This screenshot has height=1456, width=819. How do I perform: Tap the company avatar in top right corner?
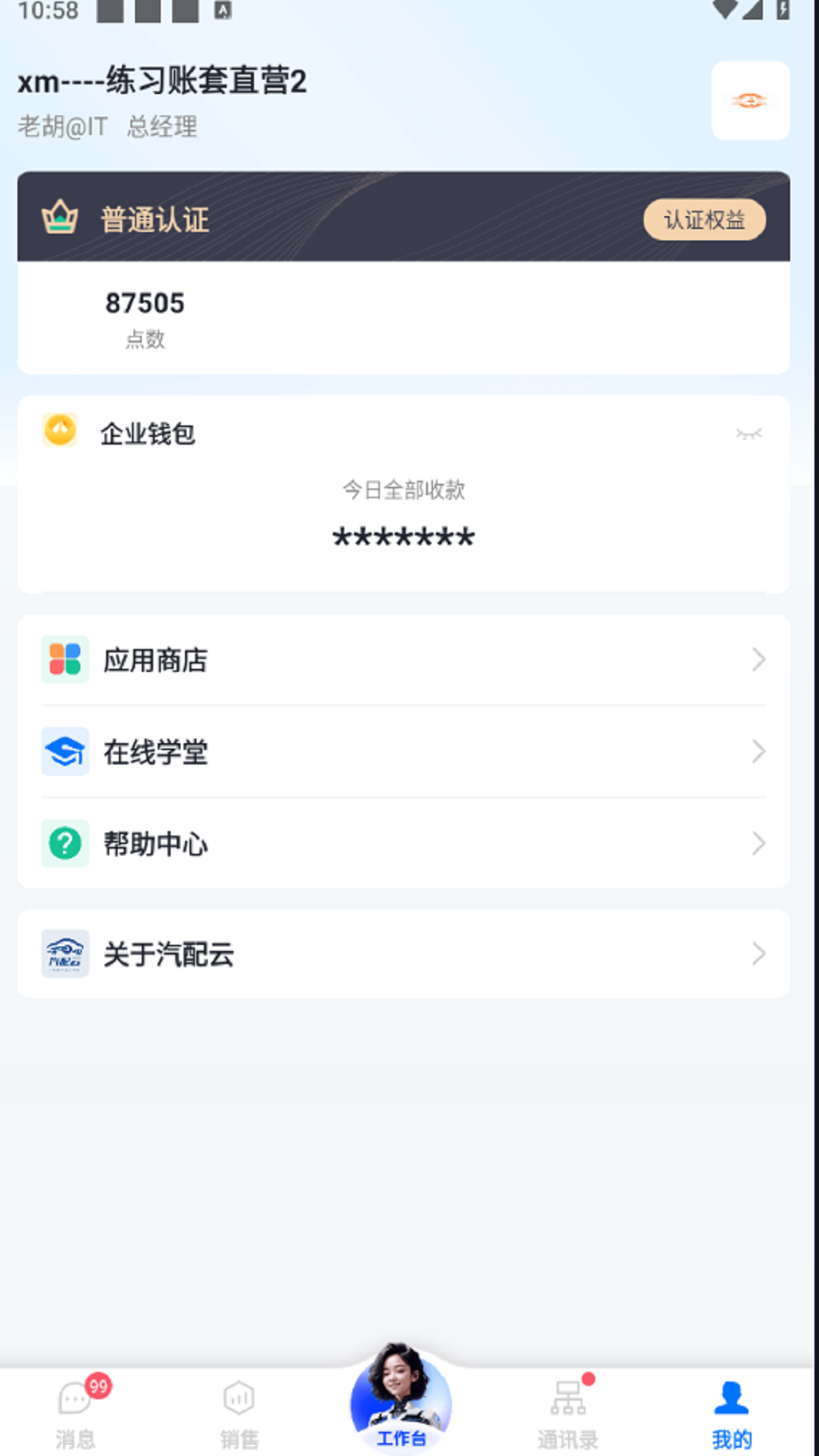pos(750,101)
